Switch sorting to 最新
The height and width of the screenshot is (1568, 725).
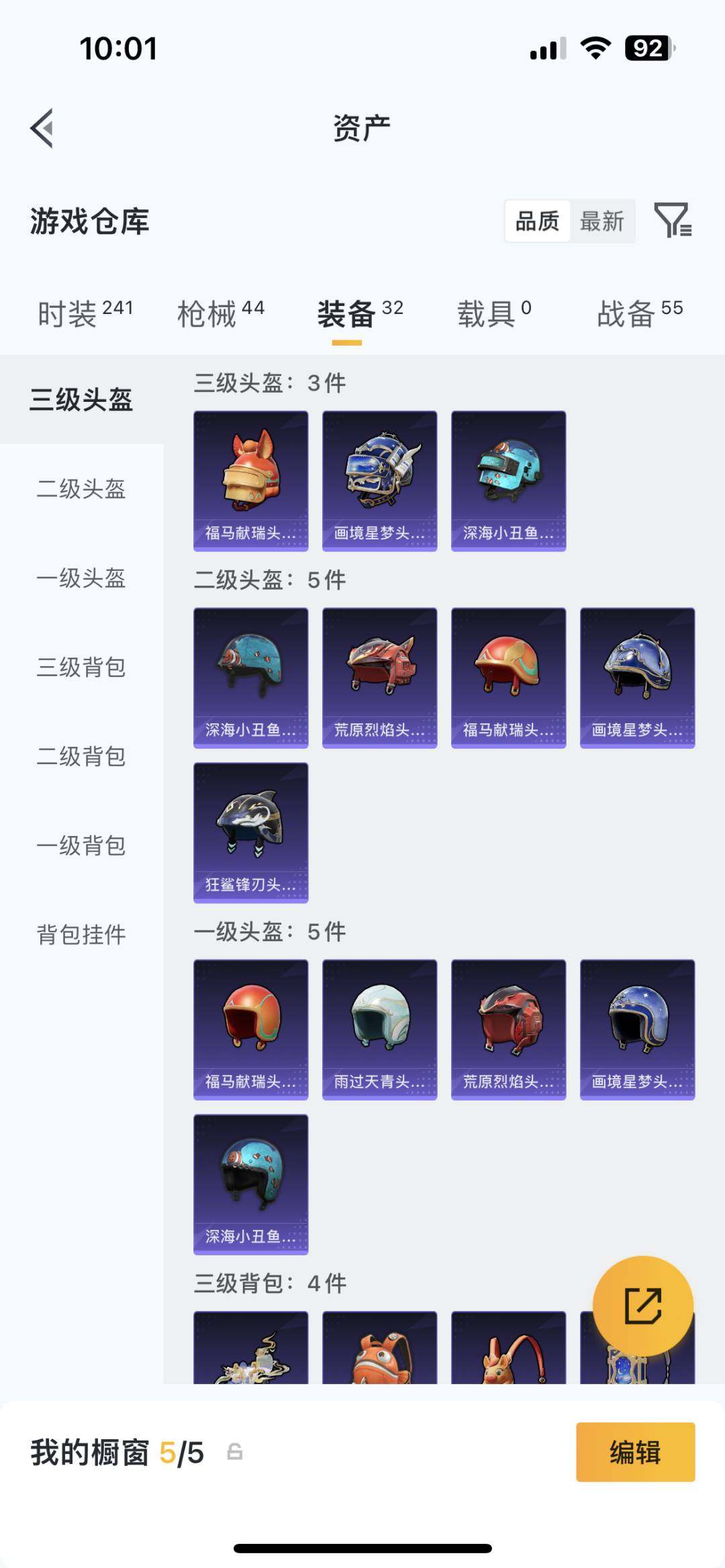click(x=603, y=221)
